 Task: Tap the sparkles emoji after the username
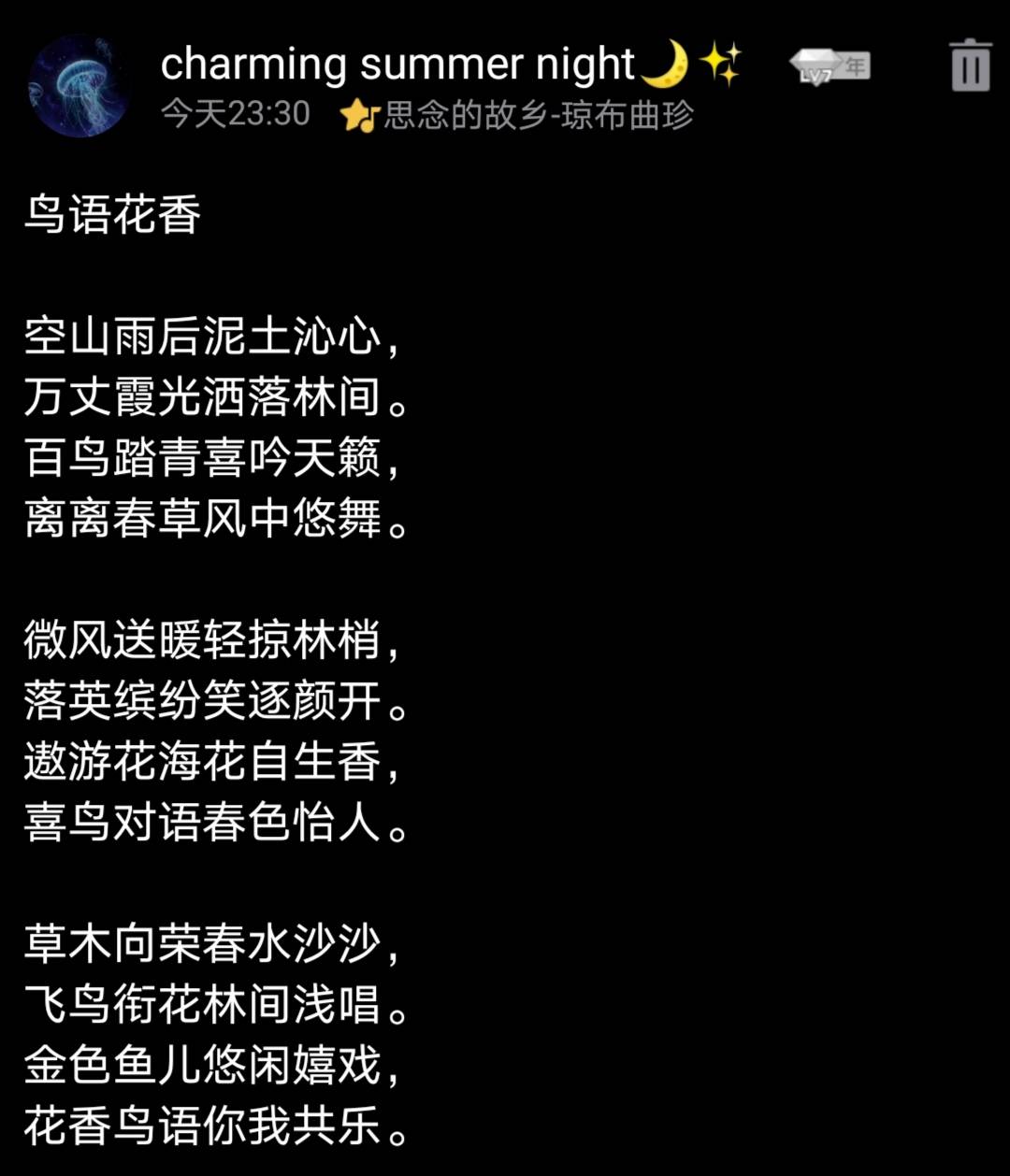722,63
